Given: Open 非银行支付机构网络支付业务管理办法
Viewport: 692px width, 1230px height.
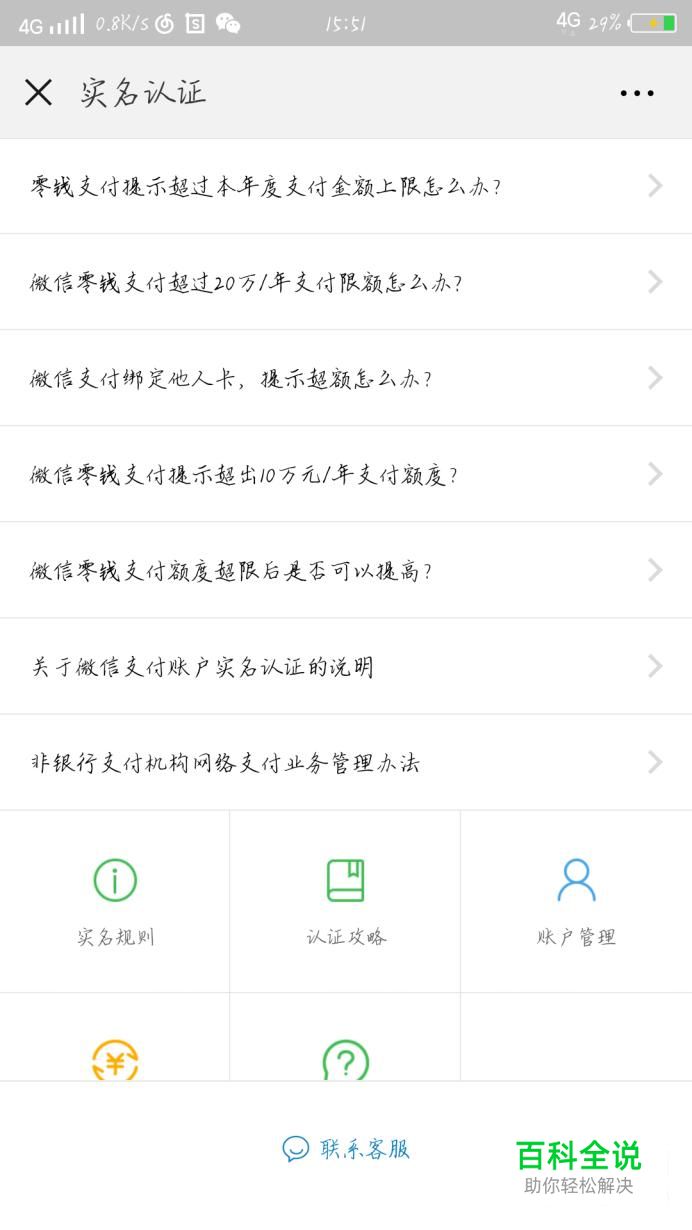Looking at the screenshot, I should (x=346, y=762).
